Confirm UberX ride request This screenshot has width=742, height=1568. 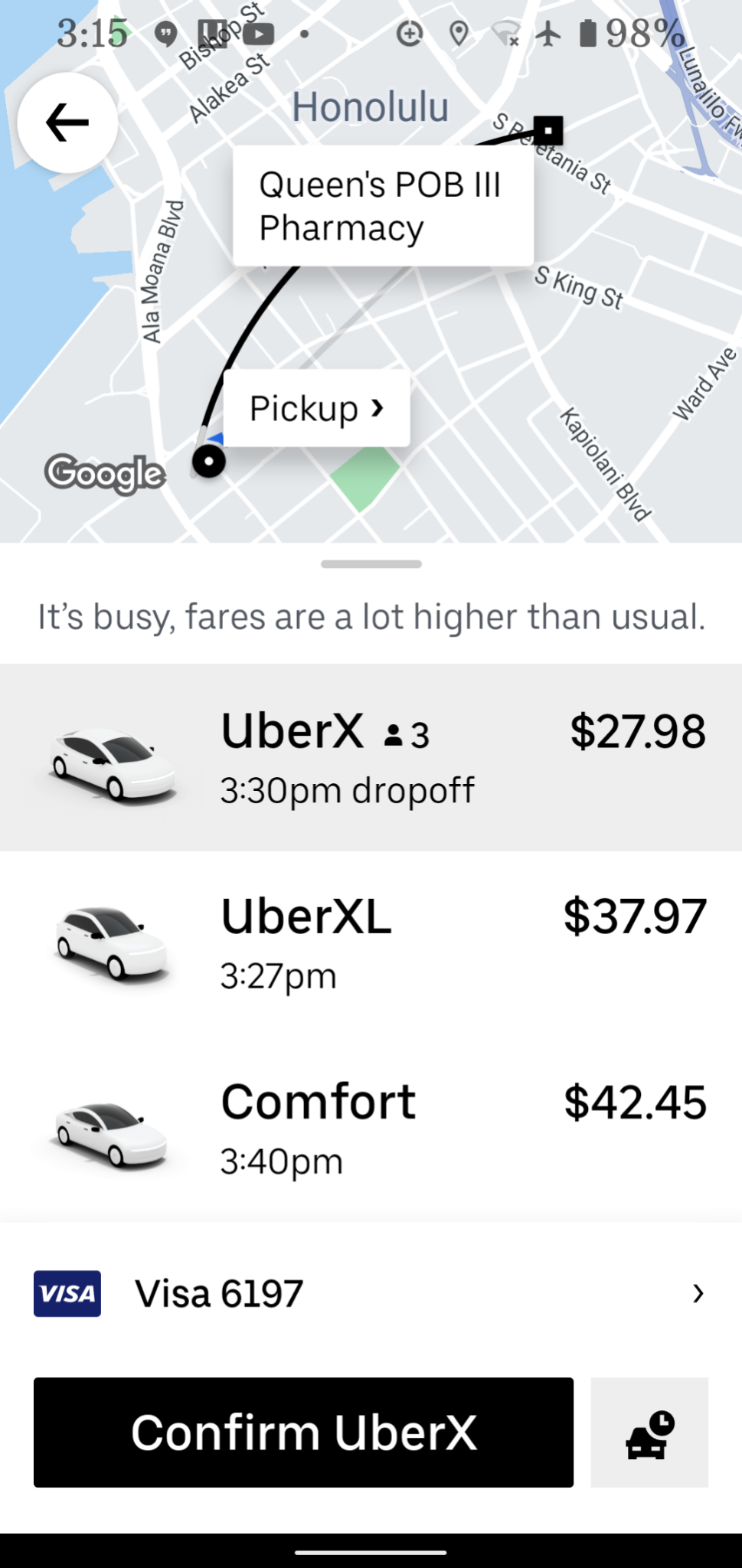(303, 1432)
